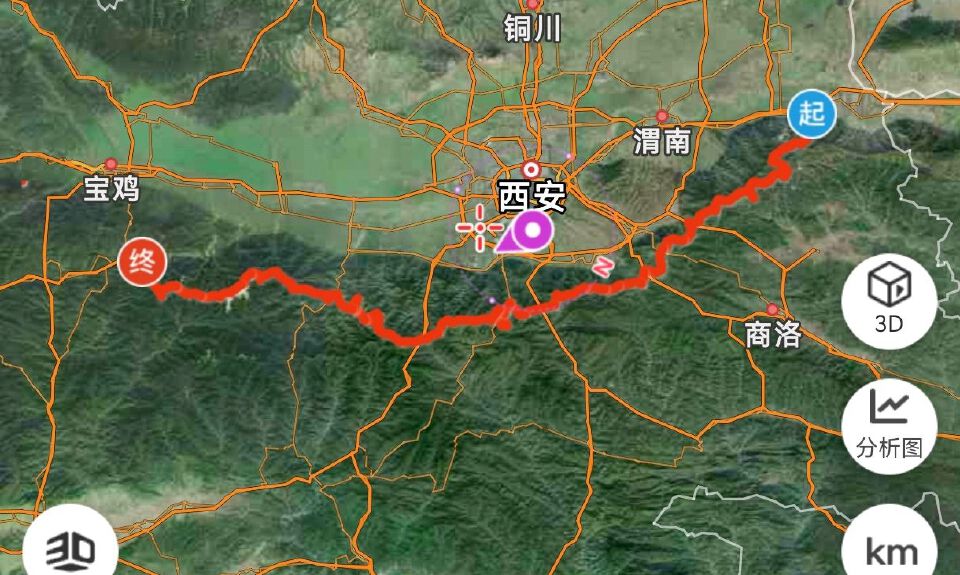Select the blue 起 start marker
The width and height of the screenshot is (960, 575).
pyautogui.click(x=811, y=114)
